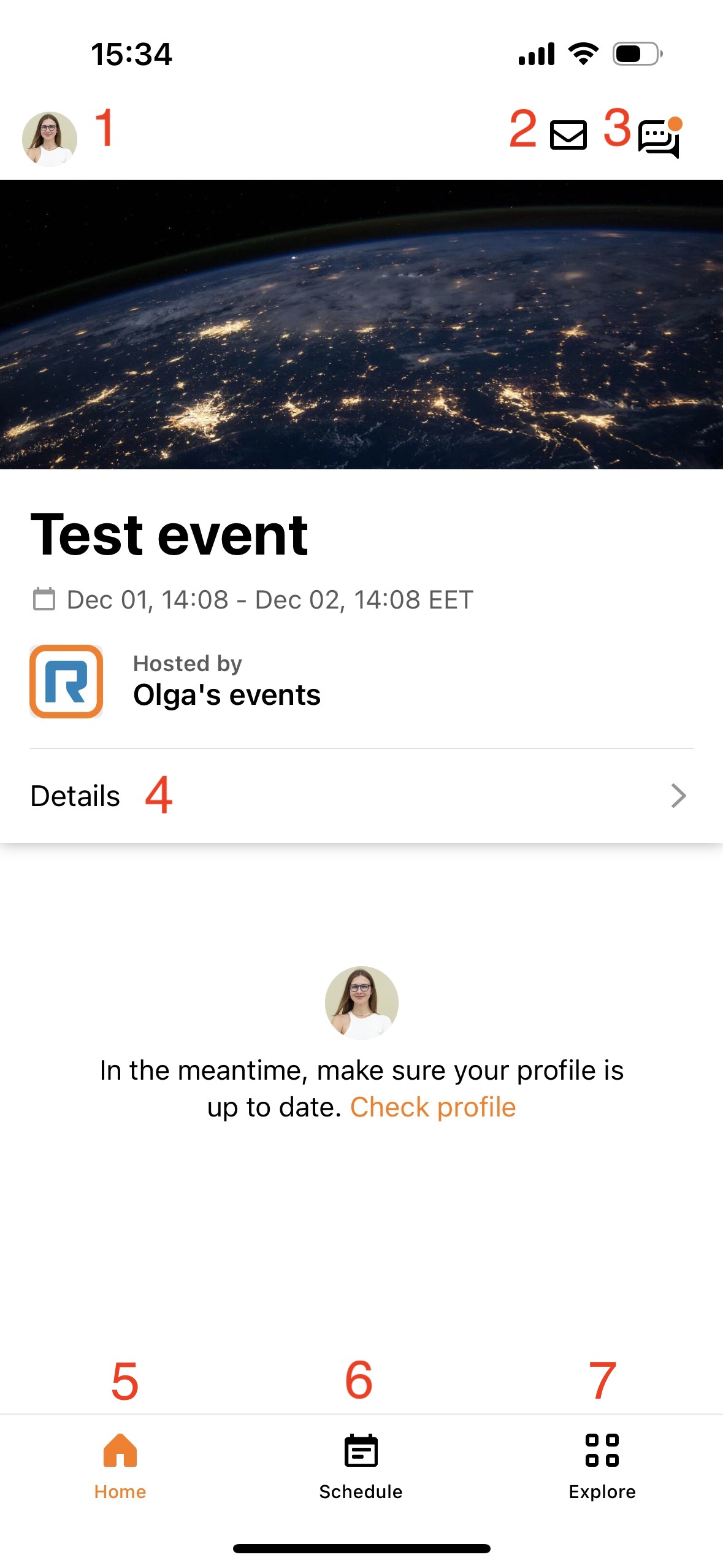Open the envelope inbox icon
Screen dimensions: 723x1568
568,135
